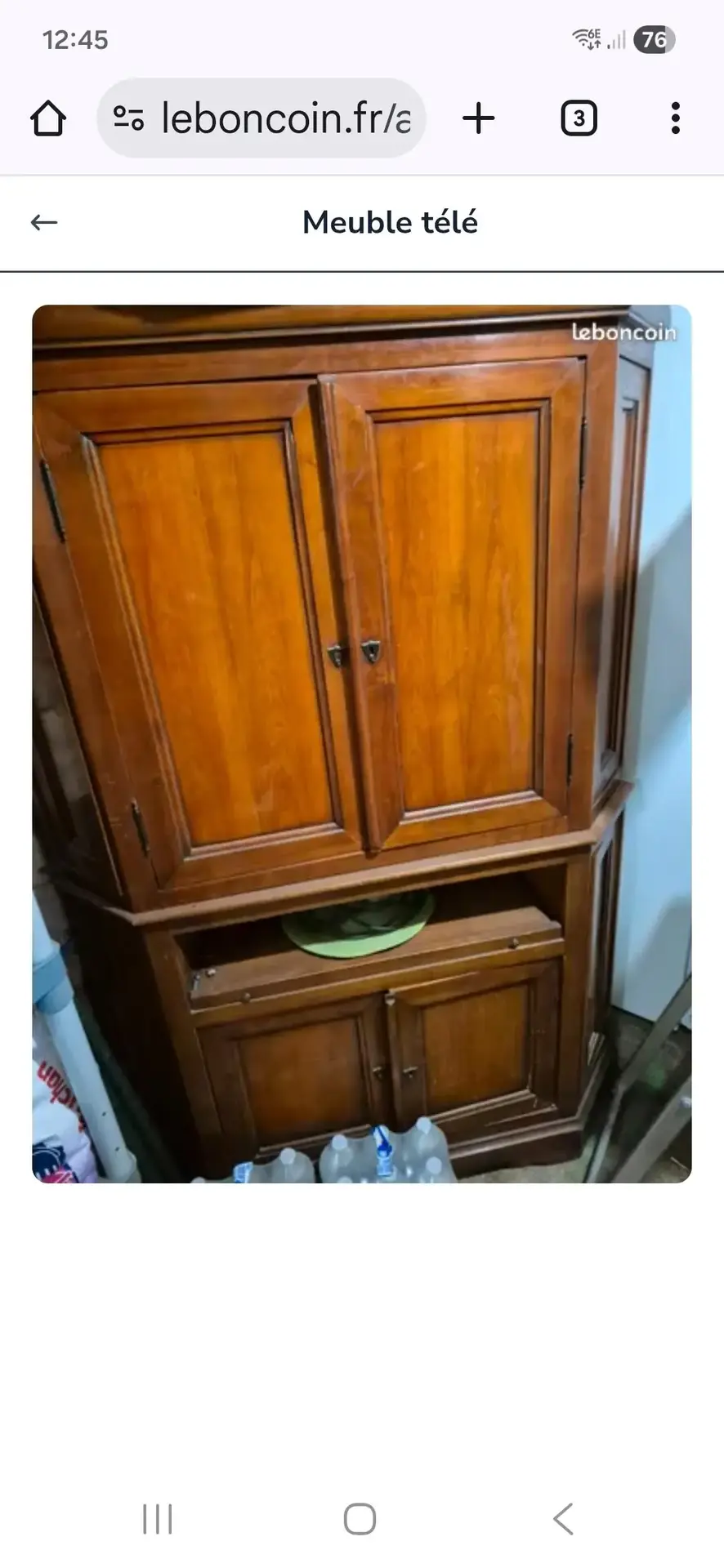
Task: Open the browser overflow menu
Action: [x=675, y=118]
